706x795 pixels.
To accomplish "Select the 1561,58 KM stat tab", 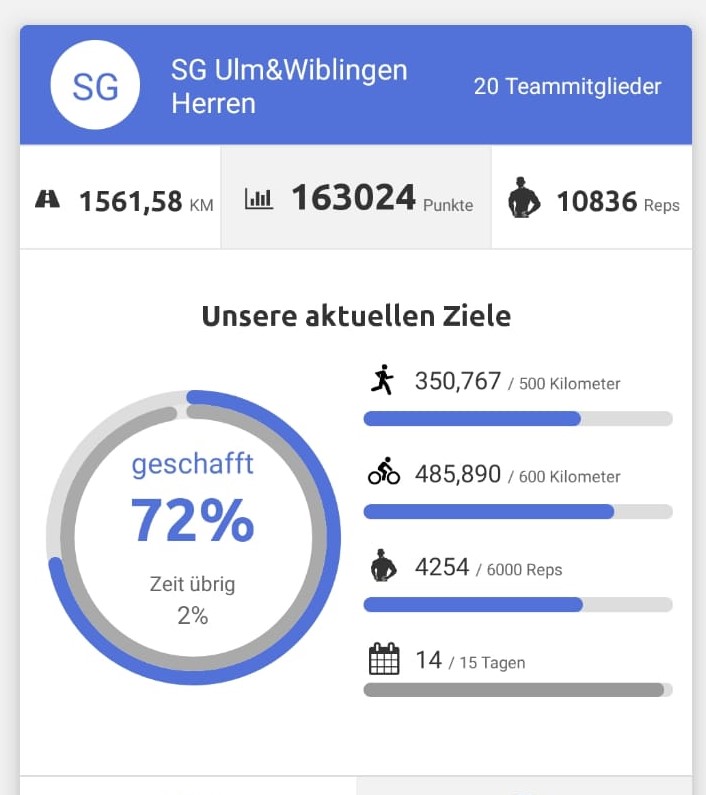I will tap(122, 200).
